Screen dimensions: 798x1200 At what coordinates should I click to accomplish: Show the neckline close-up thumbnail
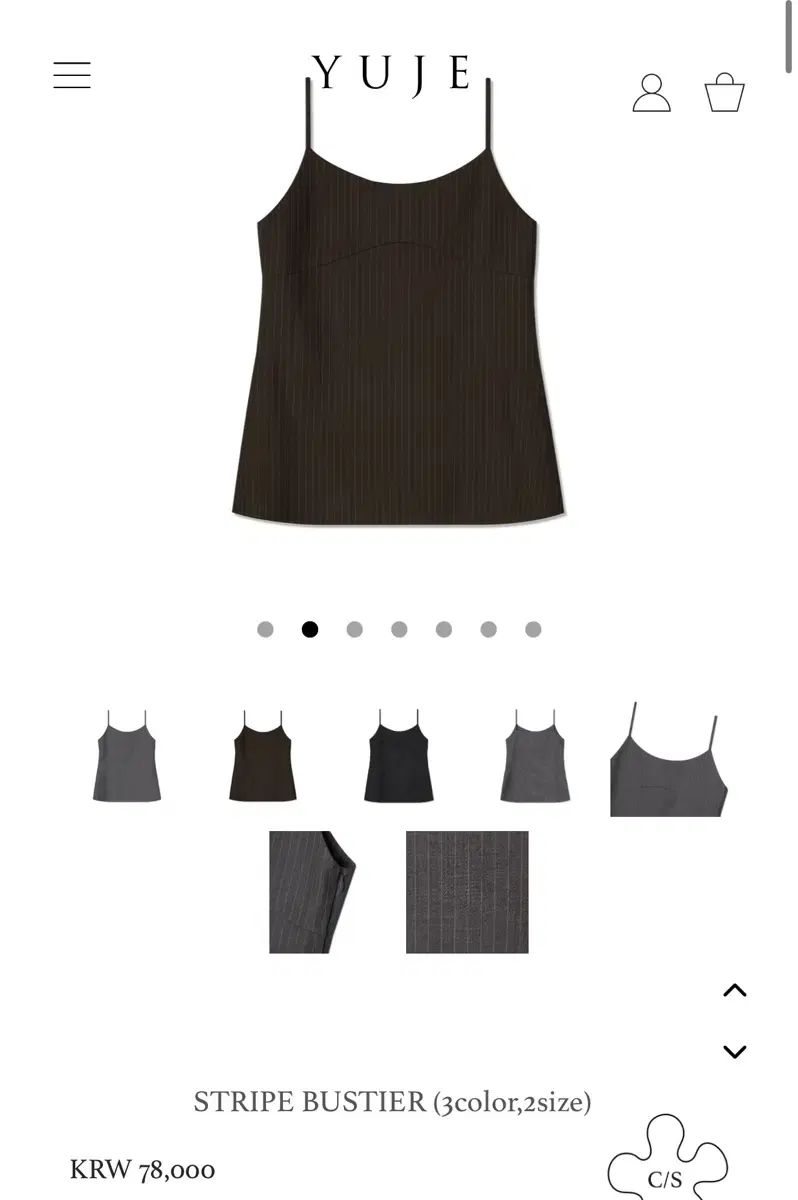[x=668, y=760]
